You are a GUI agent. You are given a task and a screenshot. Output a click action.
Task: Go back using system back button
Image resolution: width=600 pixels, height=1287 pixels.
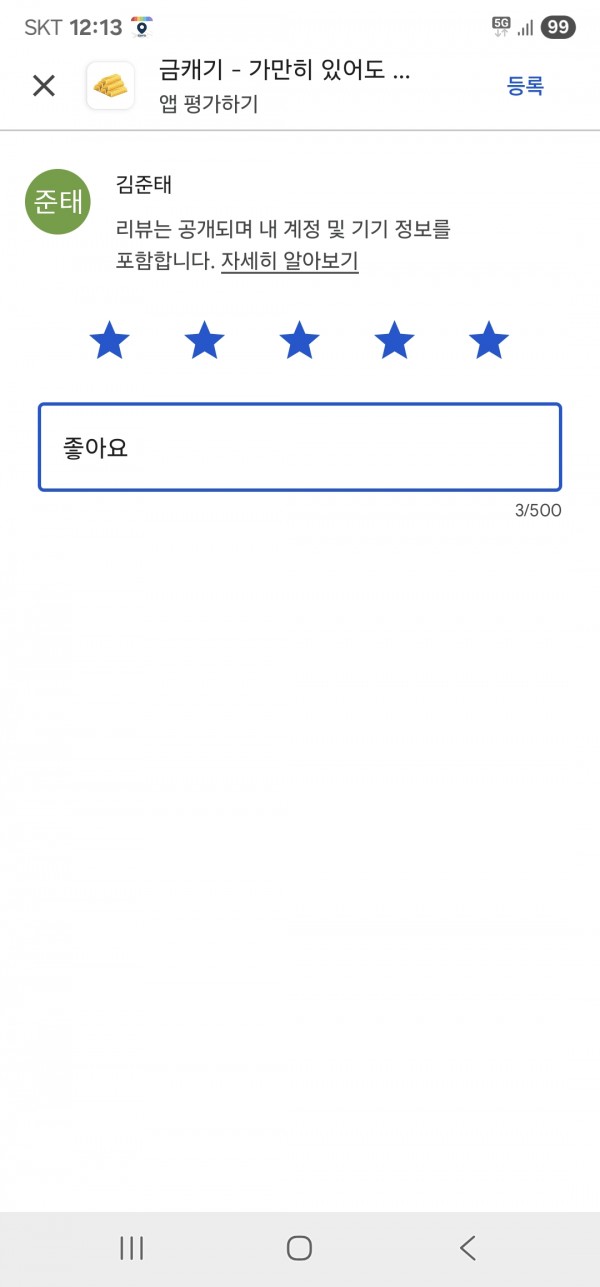[467, 1247]
